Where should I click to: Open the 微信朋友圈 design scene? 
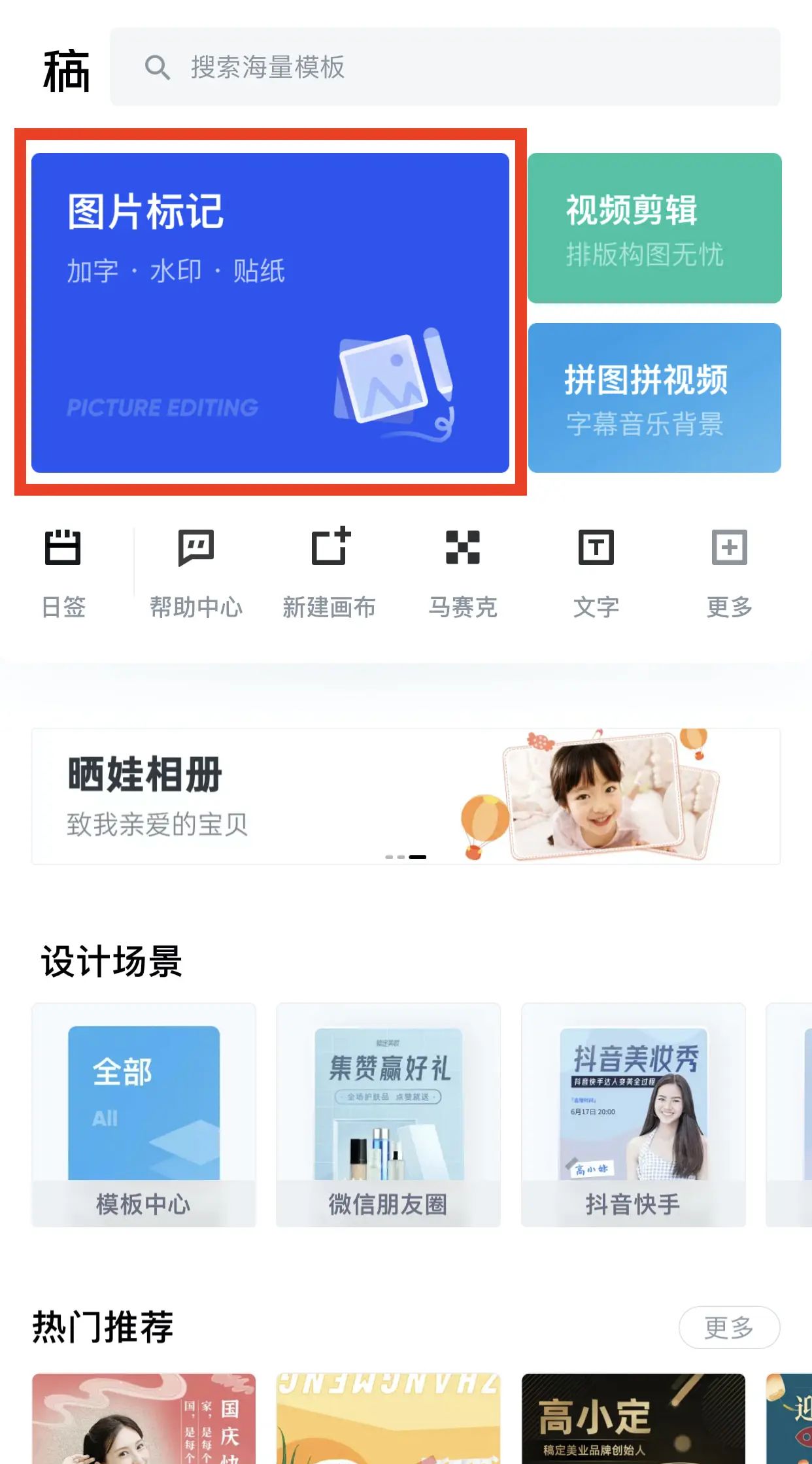coord(388,1115)
